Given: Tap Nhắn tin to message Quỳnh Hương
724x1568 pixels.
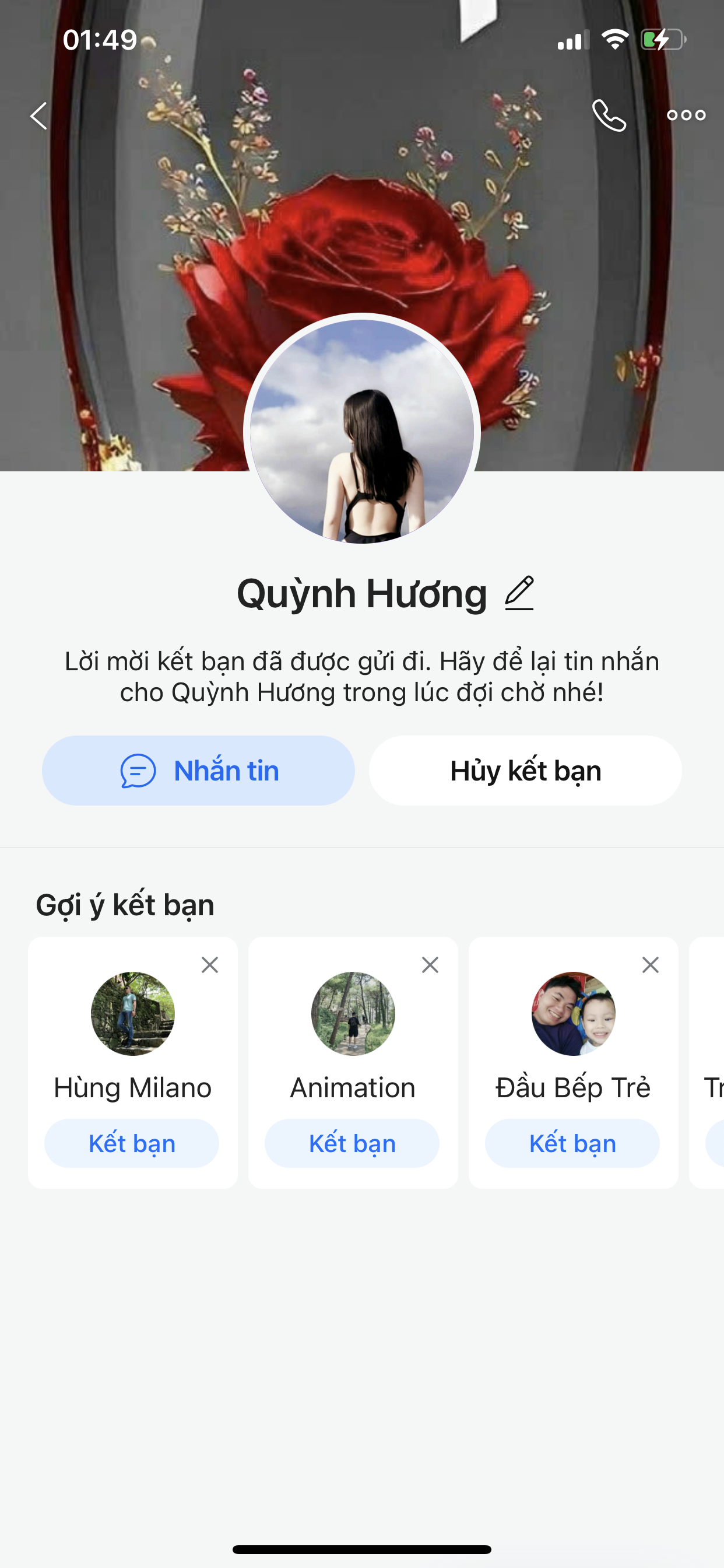Looking at the screenshot, I should pyautogui.click(x=198, y=771).
